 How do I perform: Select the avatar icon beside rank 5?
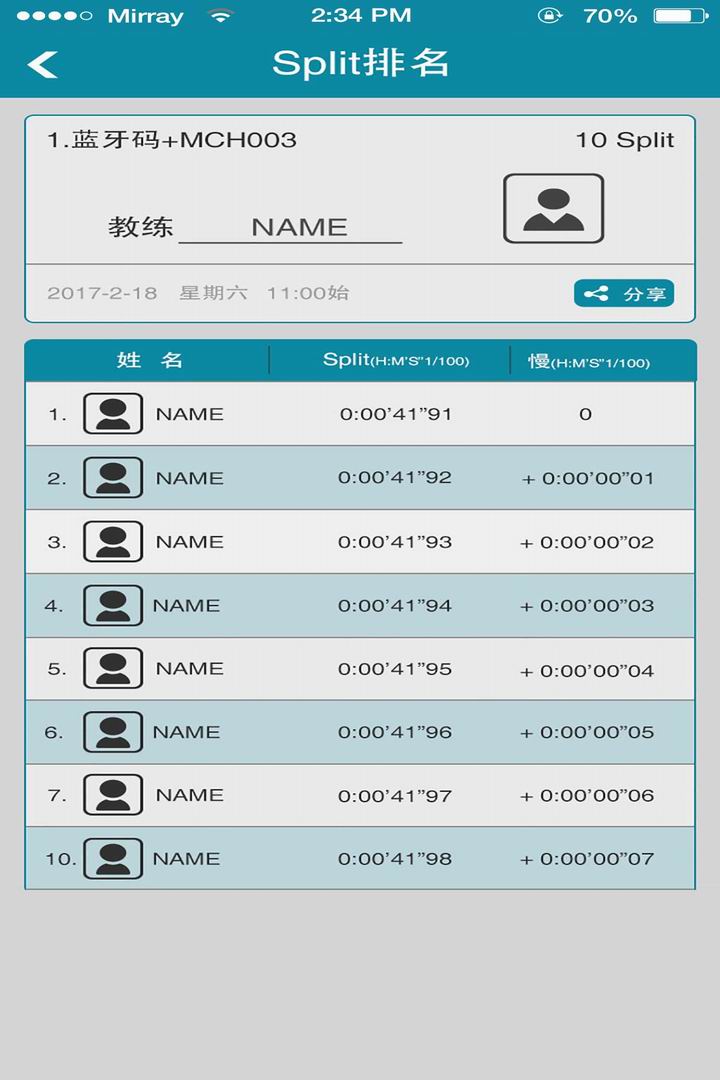111,668
